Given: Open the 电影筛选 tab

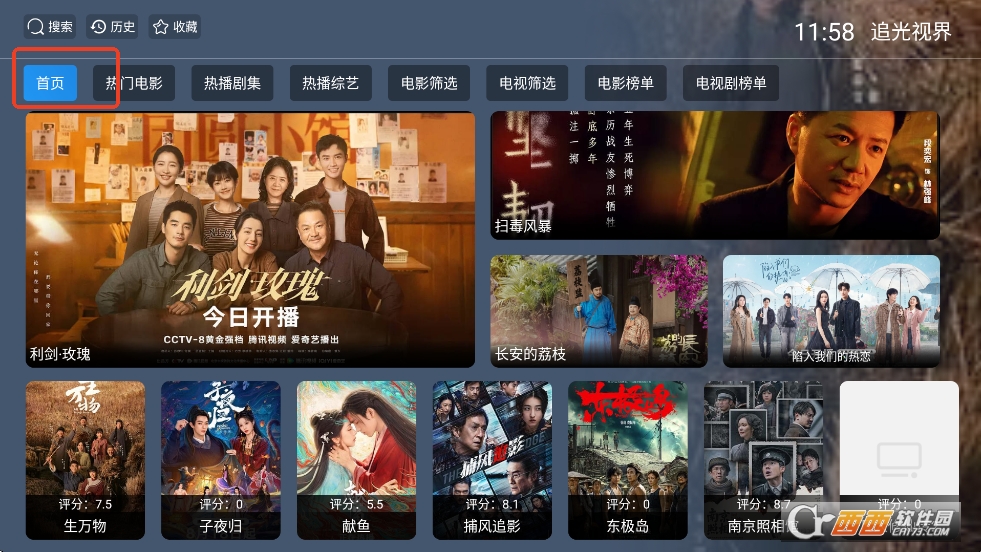Looking at the screenshot, I should (x=429, y=84).
